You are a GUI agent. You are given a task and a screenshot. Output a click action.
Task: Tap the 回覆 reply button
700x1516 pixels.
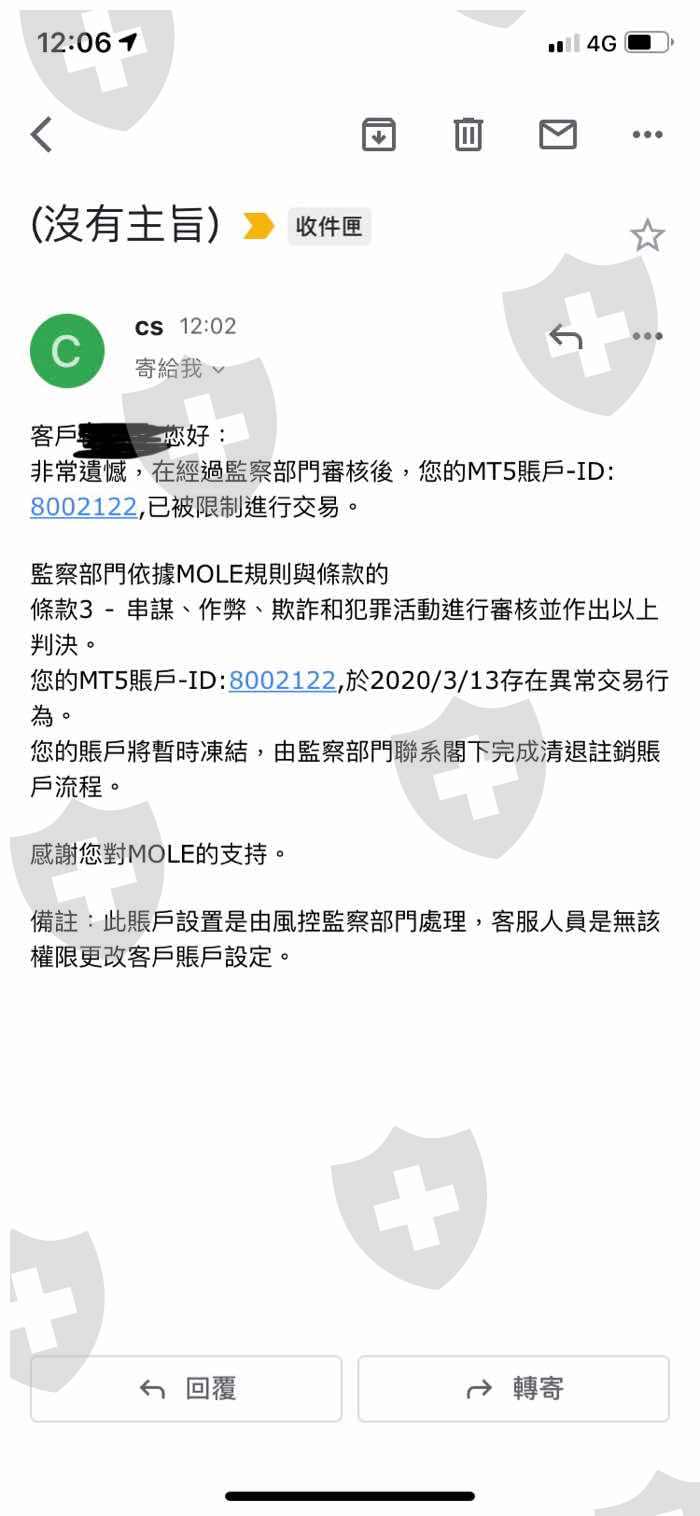186,1388
